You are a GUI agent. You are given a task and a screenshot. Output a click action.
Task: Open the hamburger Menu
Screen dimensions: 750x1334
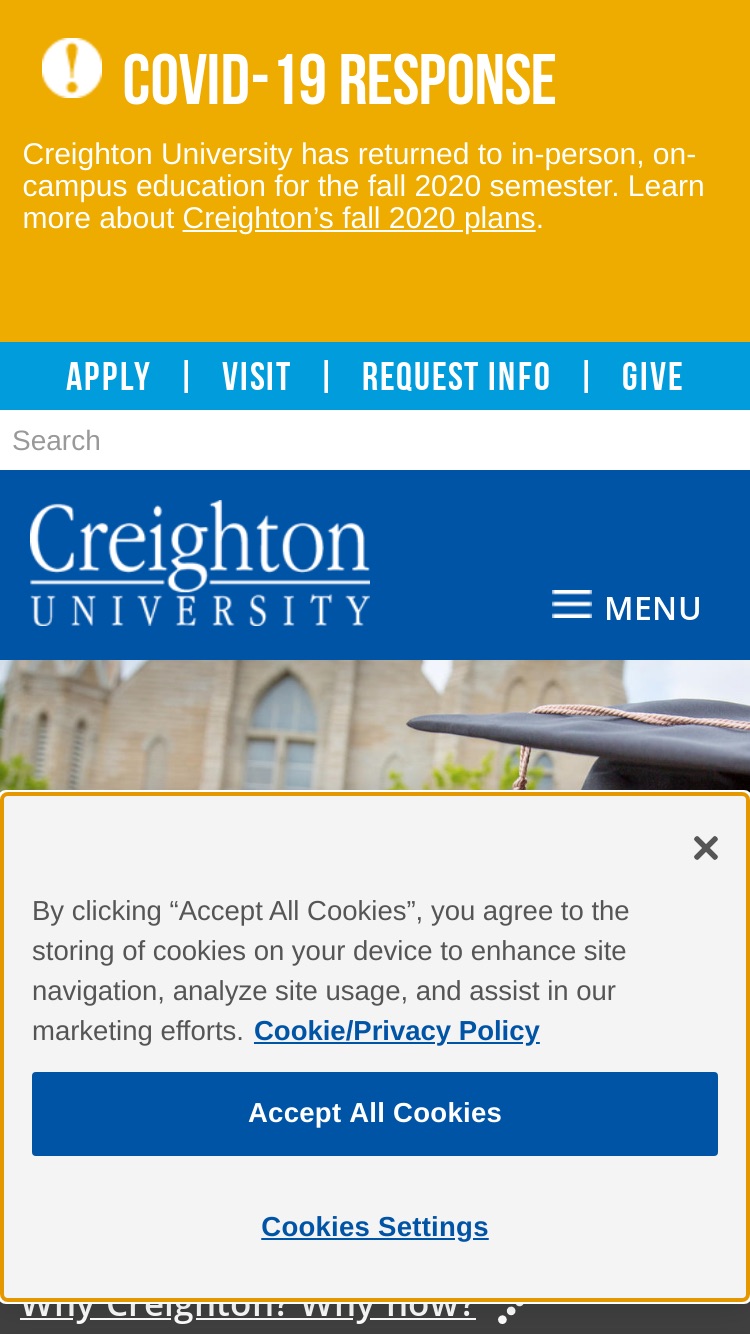click(627, 607)
